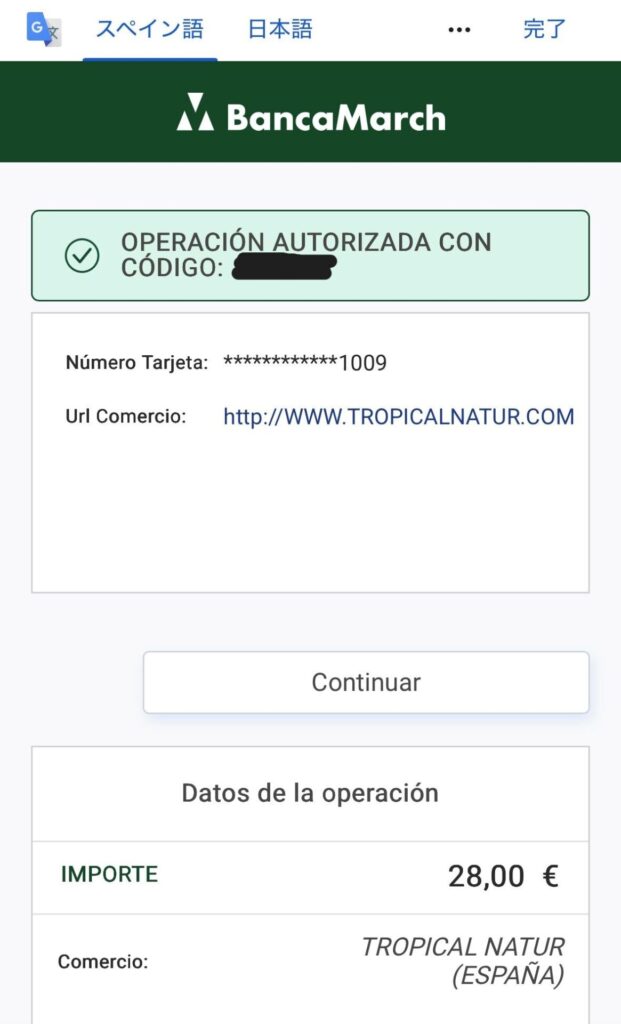The image size is (621, 1024).
Task: Open the translate bar overflow menu
Action: coord(459,30)
